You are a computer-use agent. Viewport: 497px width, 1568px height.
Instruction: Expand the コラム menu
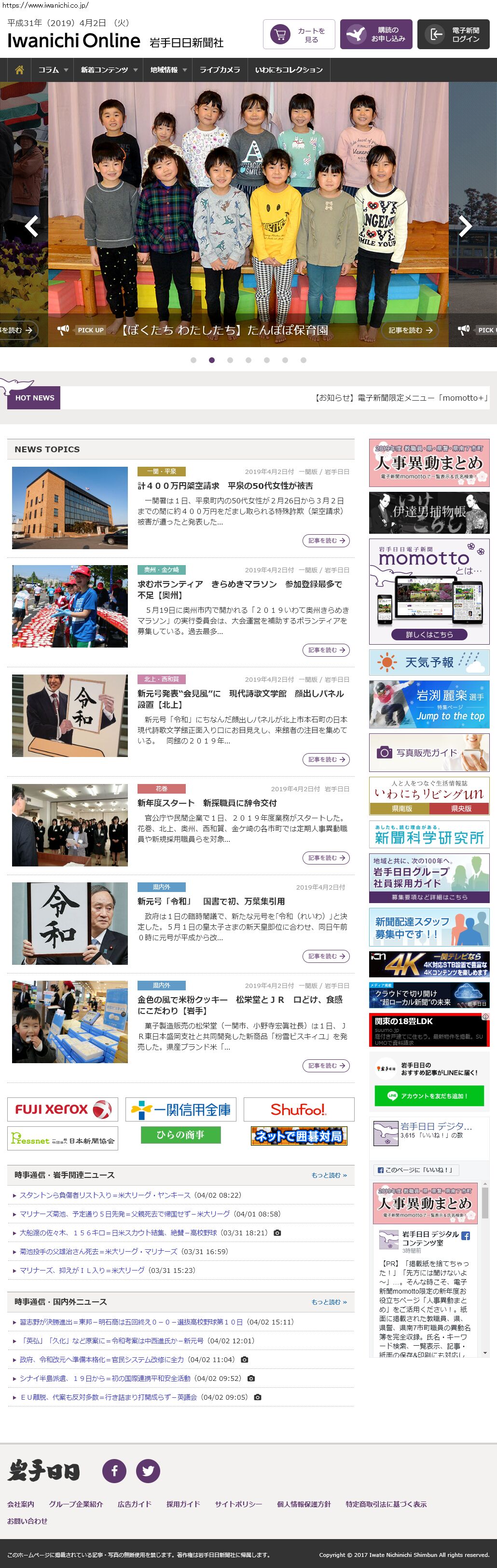(x=53, y=70)
